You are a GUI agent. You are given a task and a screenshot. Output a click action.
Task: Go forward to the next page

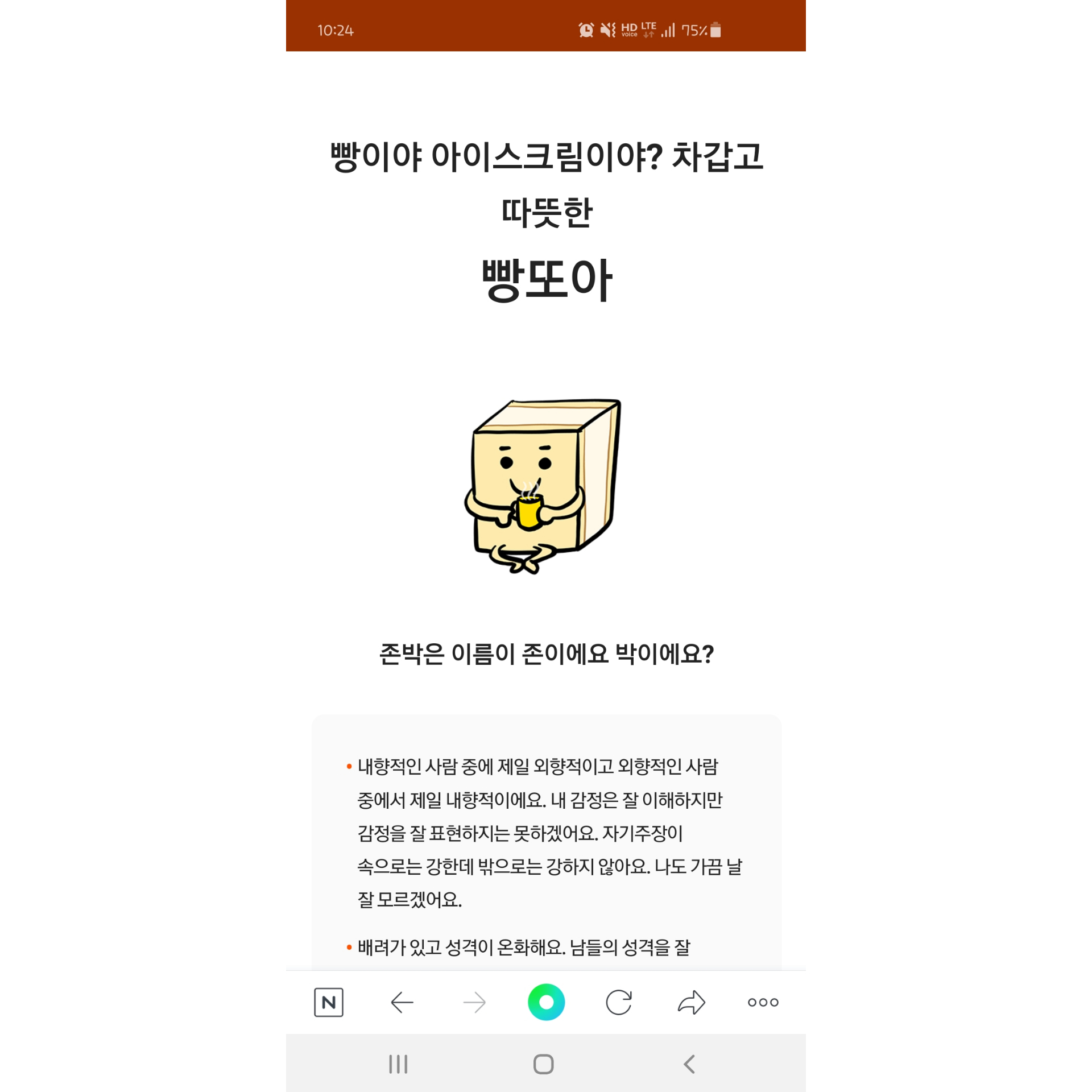(x=474, y=1002)
